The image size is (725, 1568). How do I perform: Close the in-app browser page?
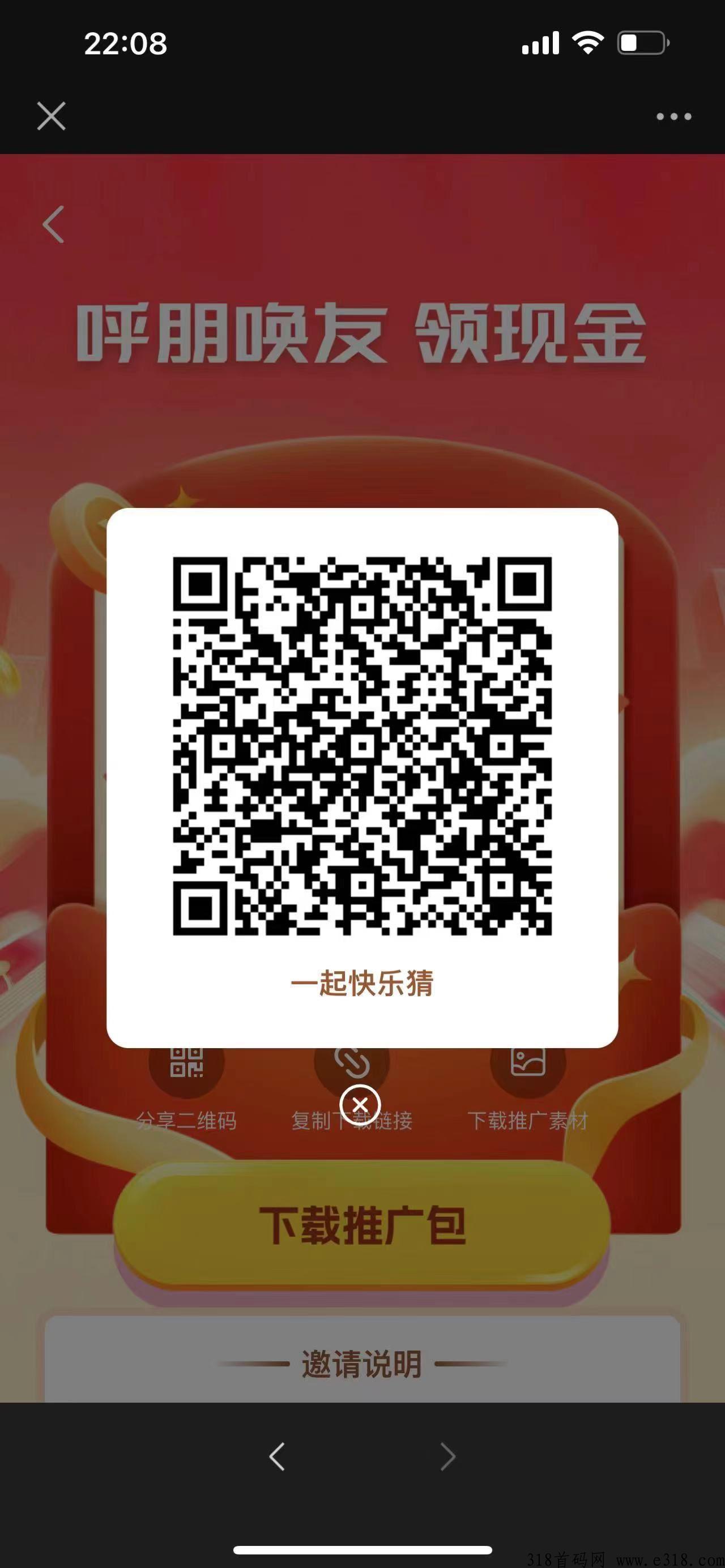51,116
